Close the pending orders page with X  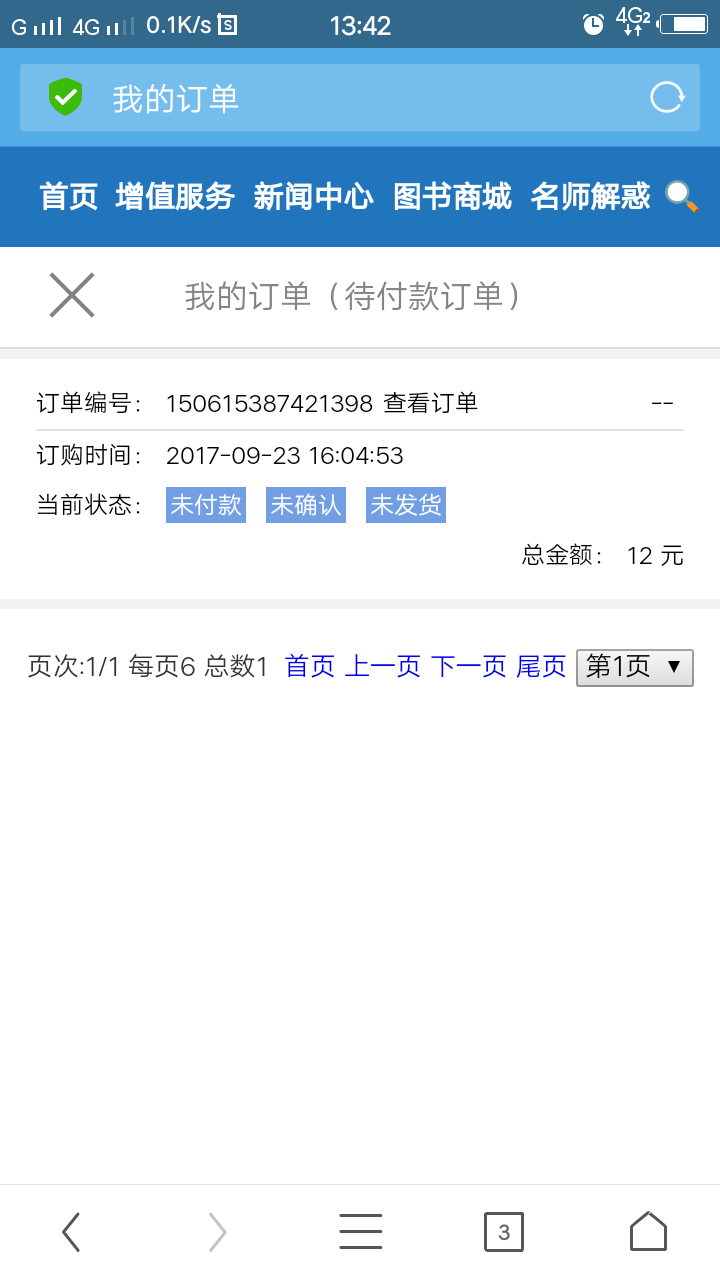(72, 296)
